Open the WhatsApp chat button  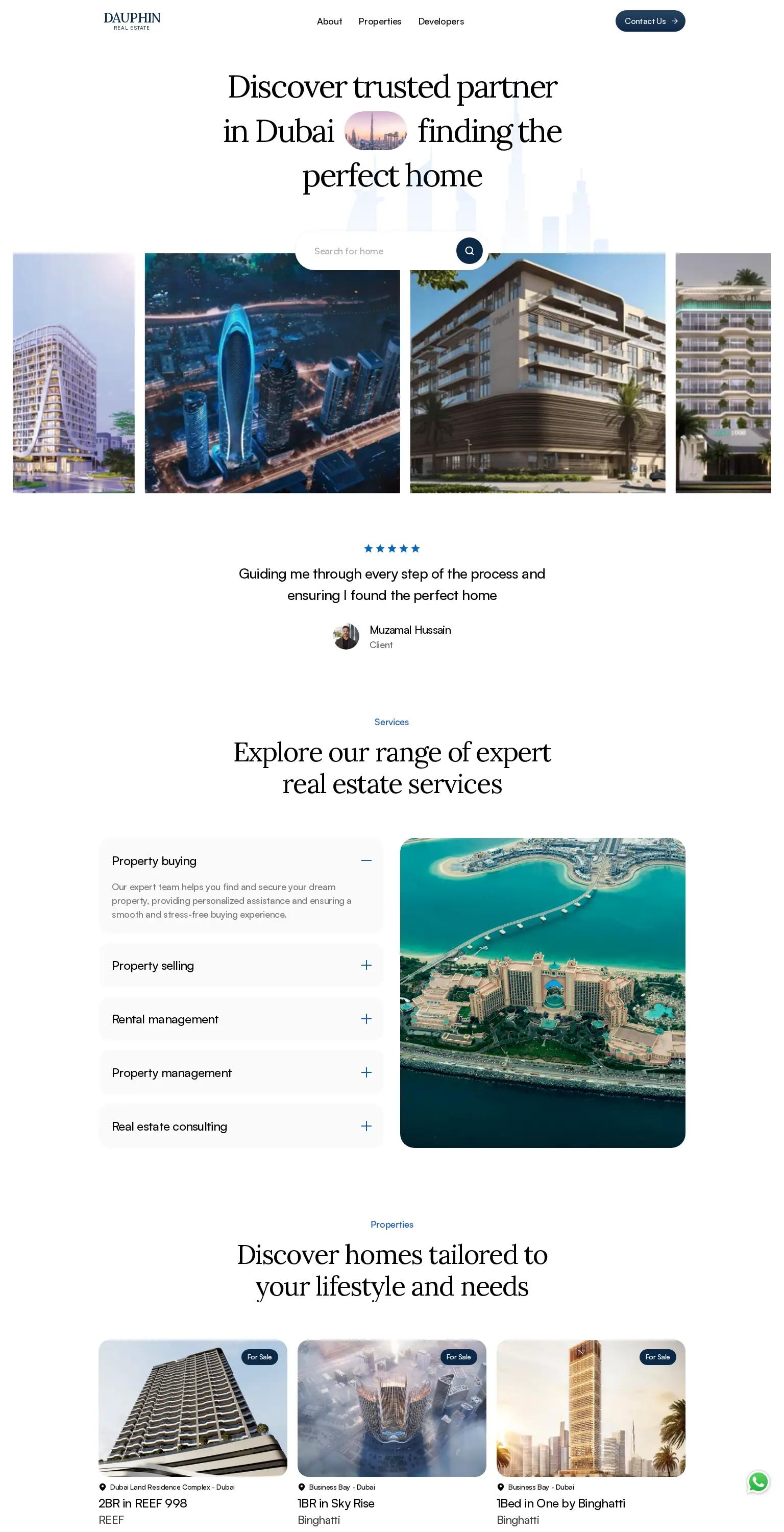(x=758, y=1481)
